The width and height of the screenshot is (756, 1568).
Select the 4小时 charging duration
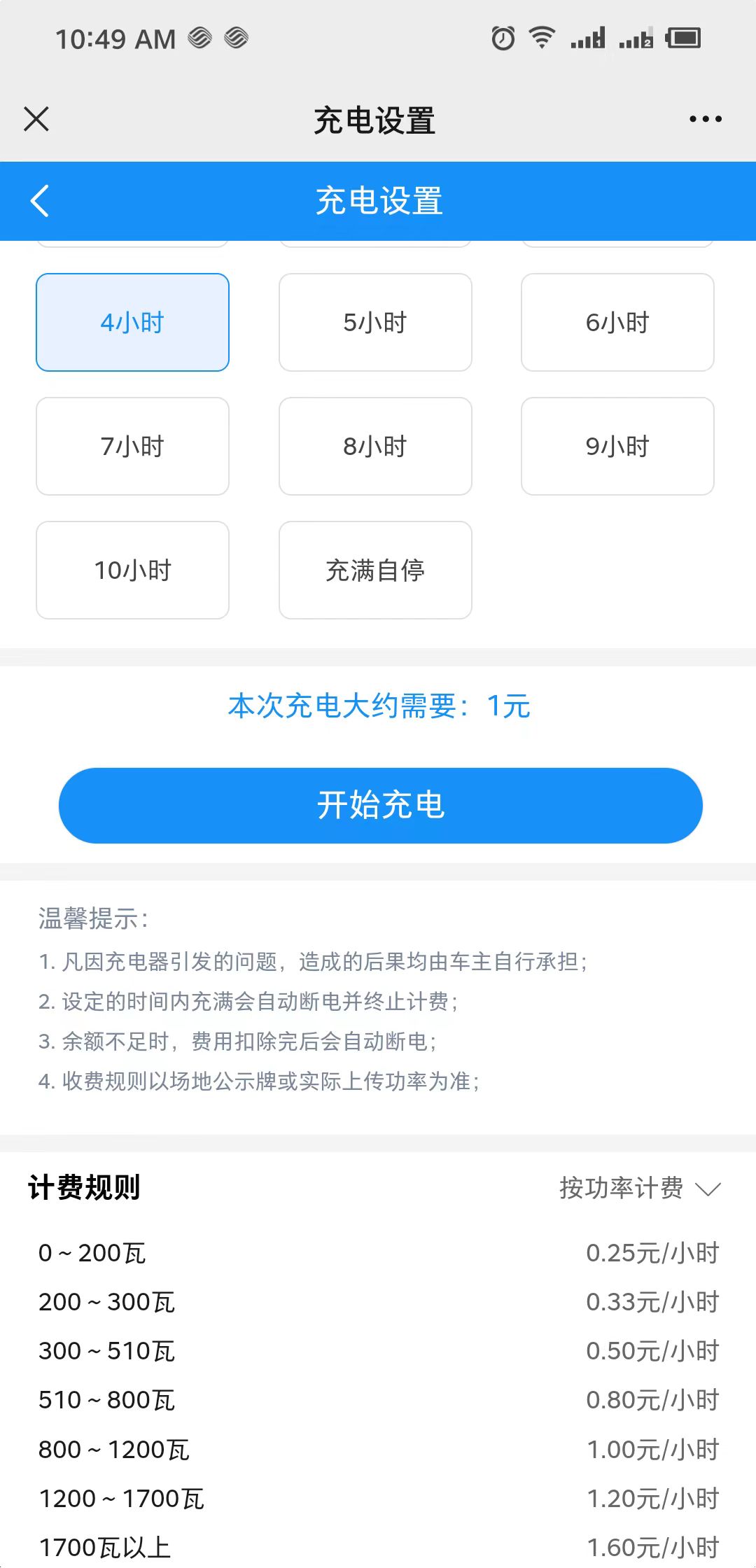(x=132, y=322)
